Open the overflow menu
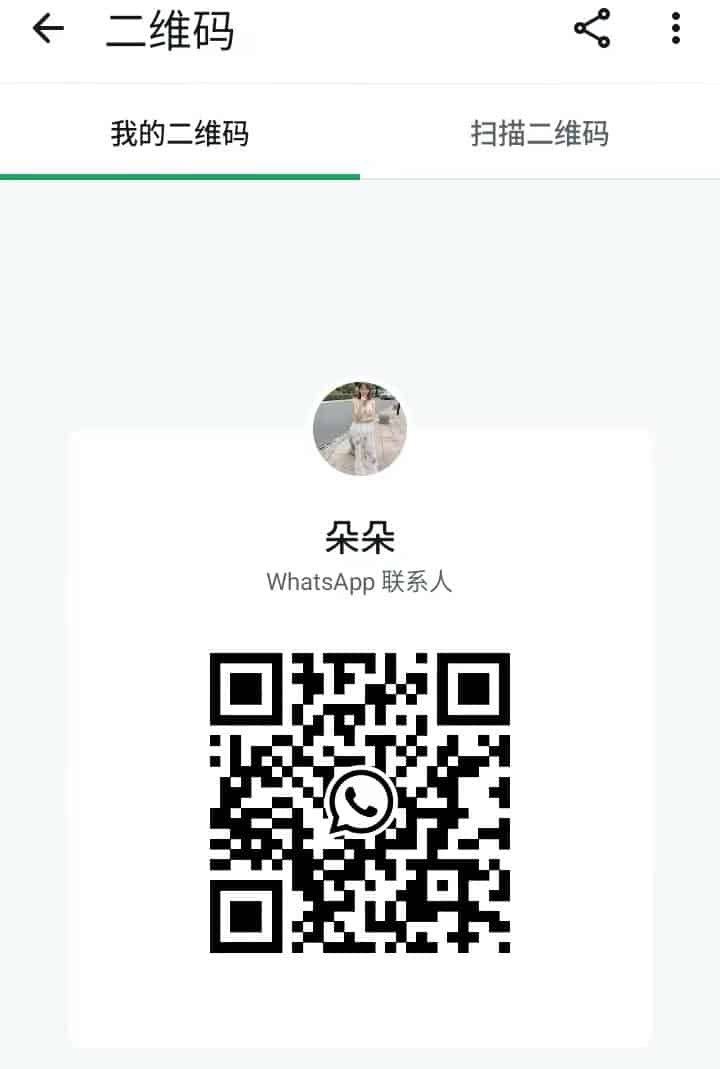Viewport: 720px width, 1069px height. tap(676, 29)
